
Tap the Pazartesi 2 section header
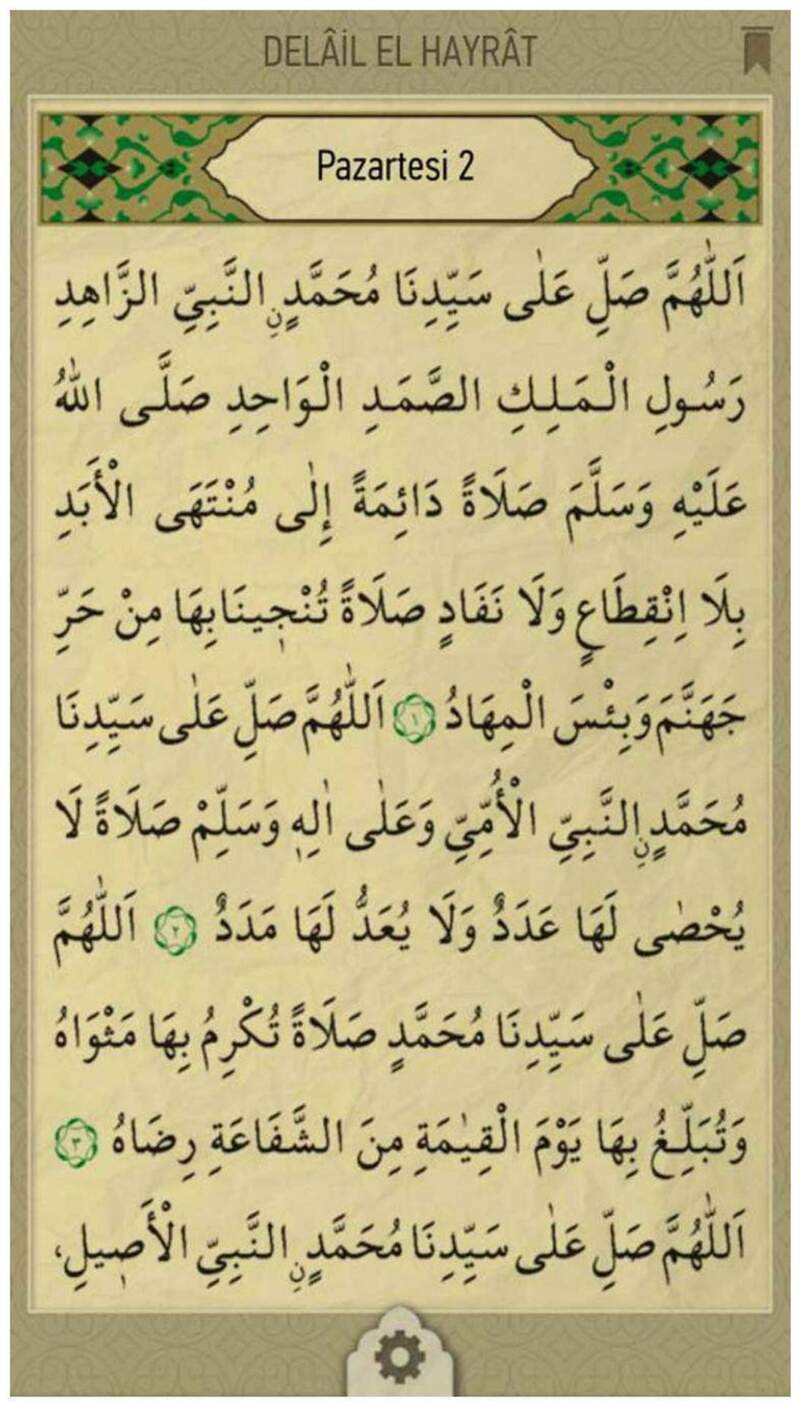(397, 167)
